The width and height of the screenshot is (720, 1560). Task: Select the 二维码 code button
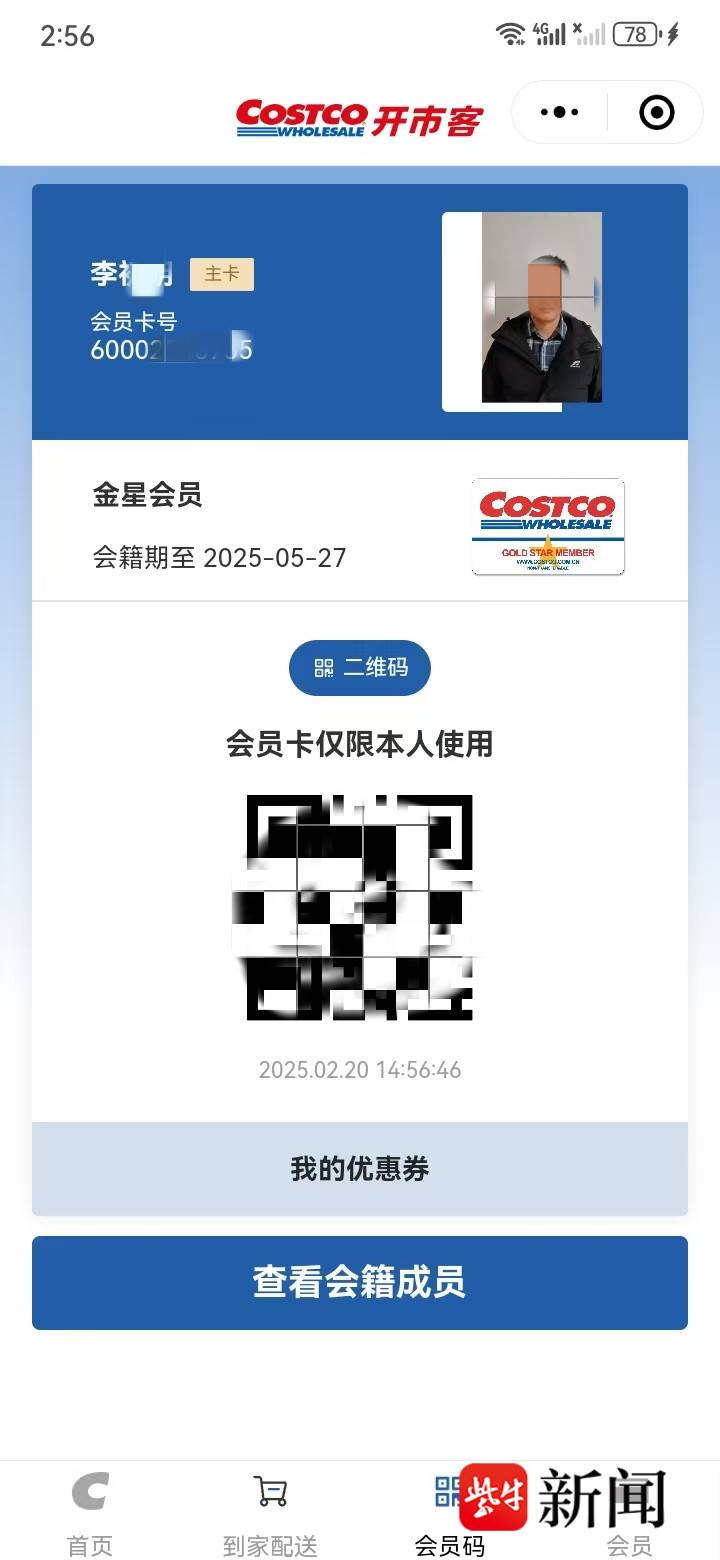[360, 667]
